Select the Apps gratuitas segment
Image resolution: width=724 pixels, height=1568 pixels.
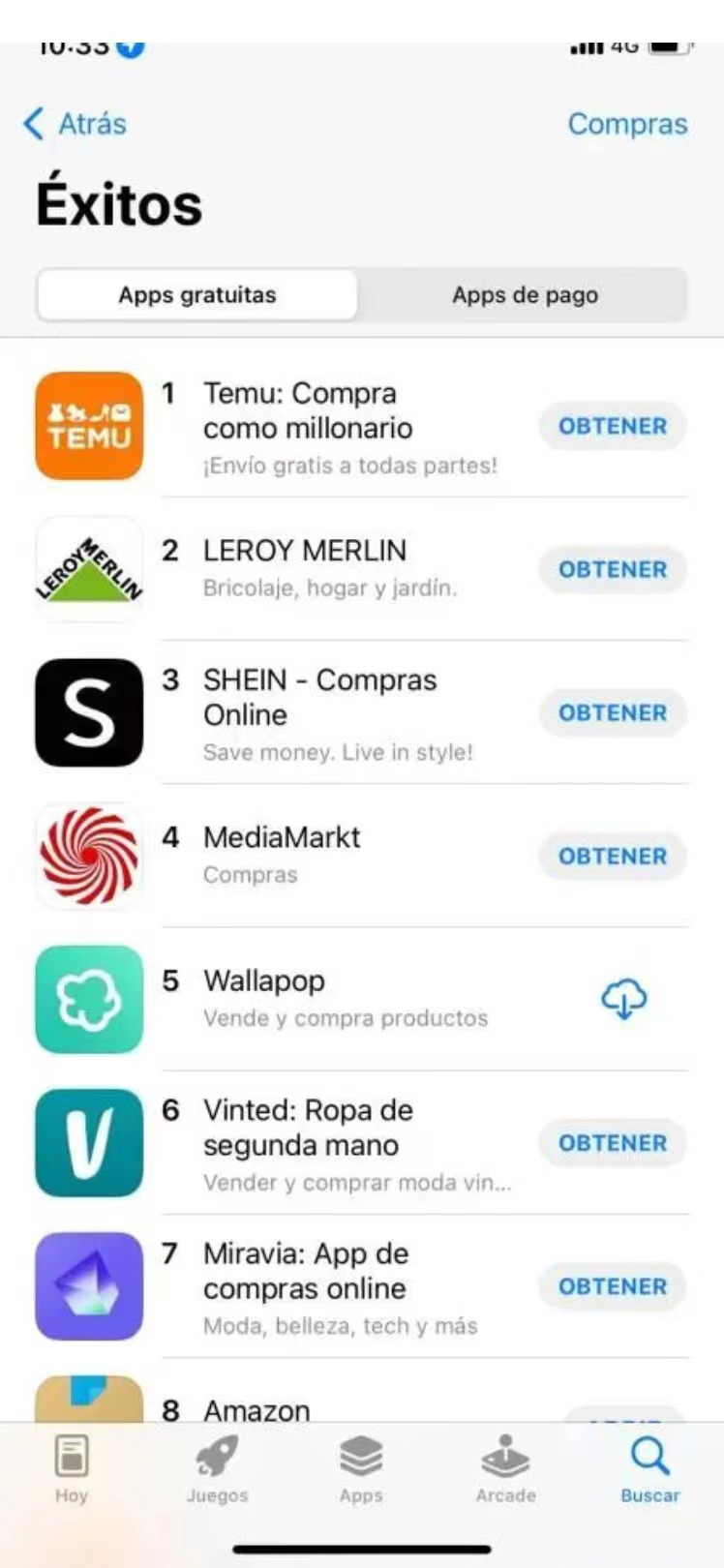[x=197, y=295]
